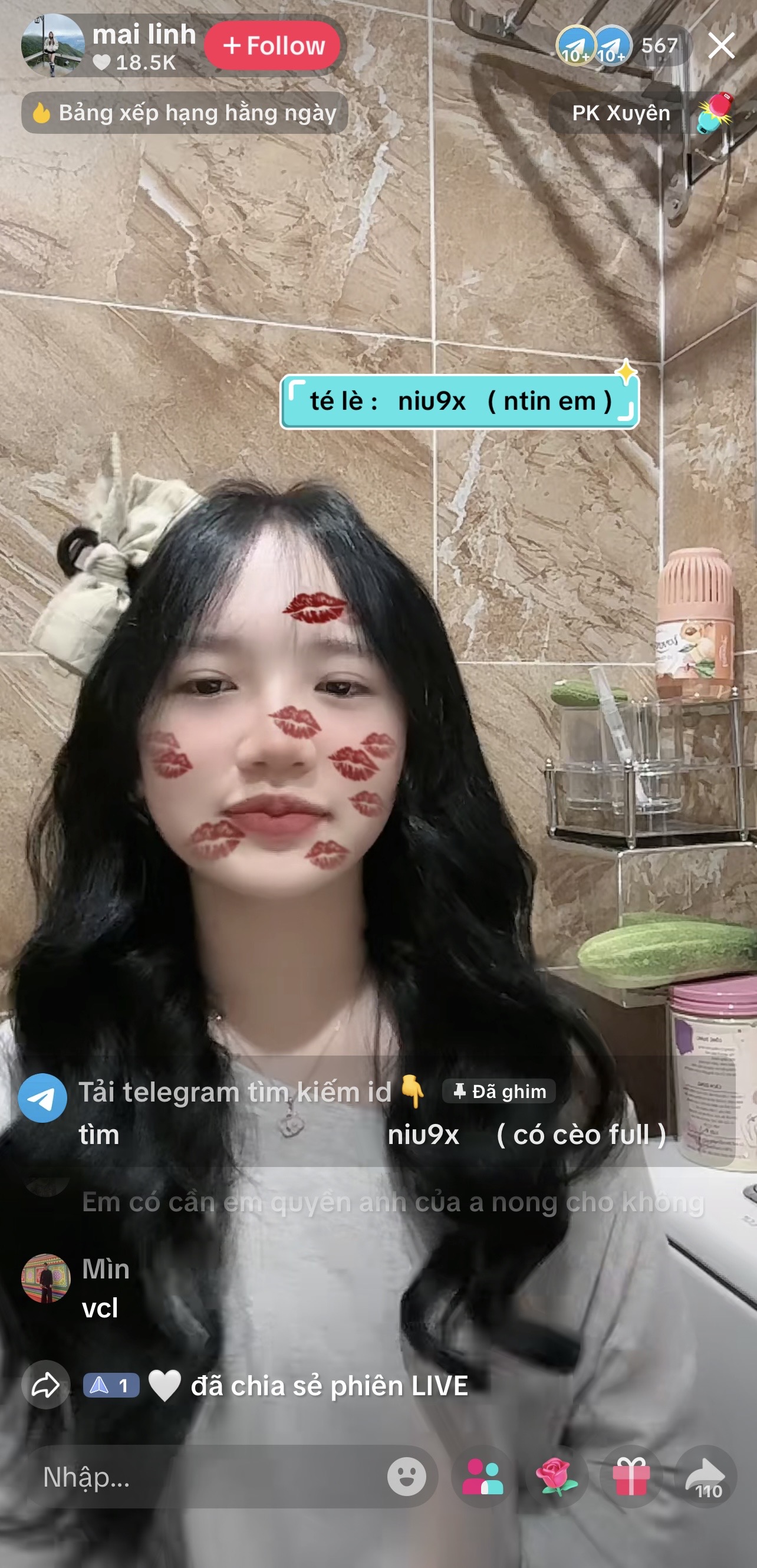757x1568 pixels.
Task: Send a rose gift
Action: [x=556, y=1477]
